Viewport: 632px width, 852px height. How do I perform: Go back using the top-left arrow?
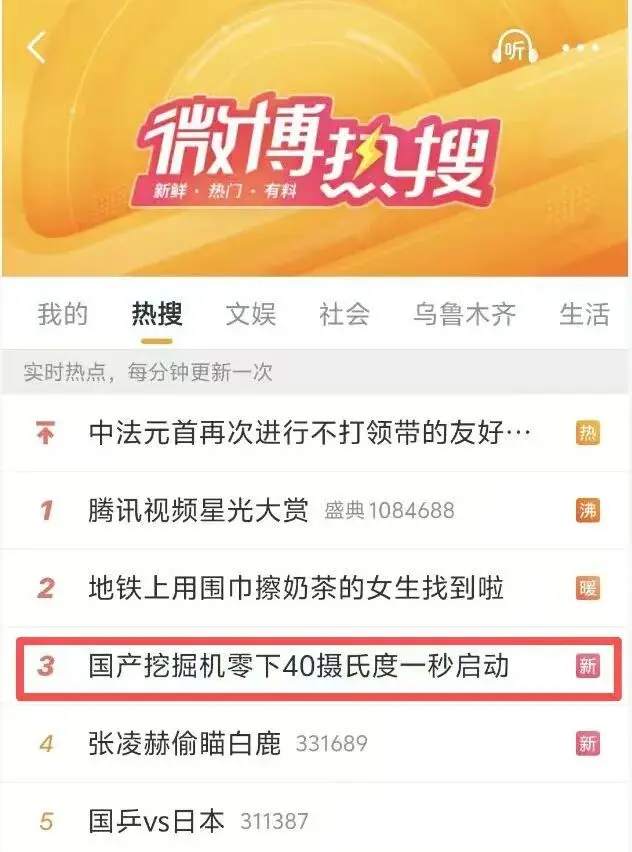click(37, 48)
